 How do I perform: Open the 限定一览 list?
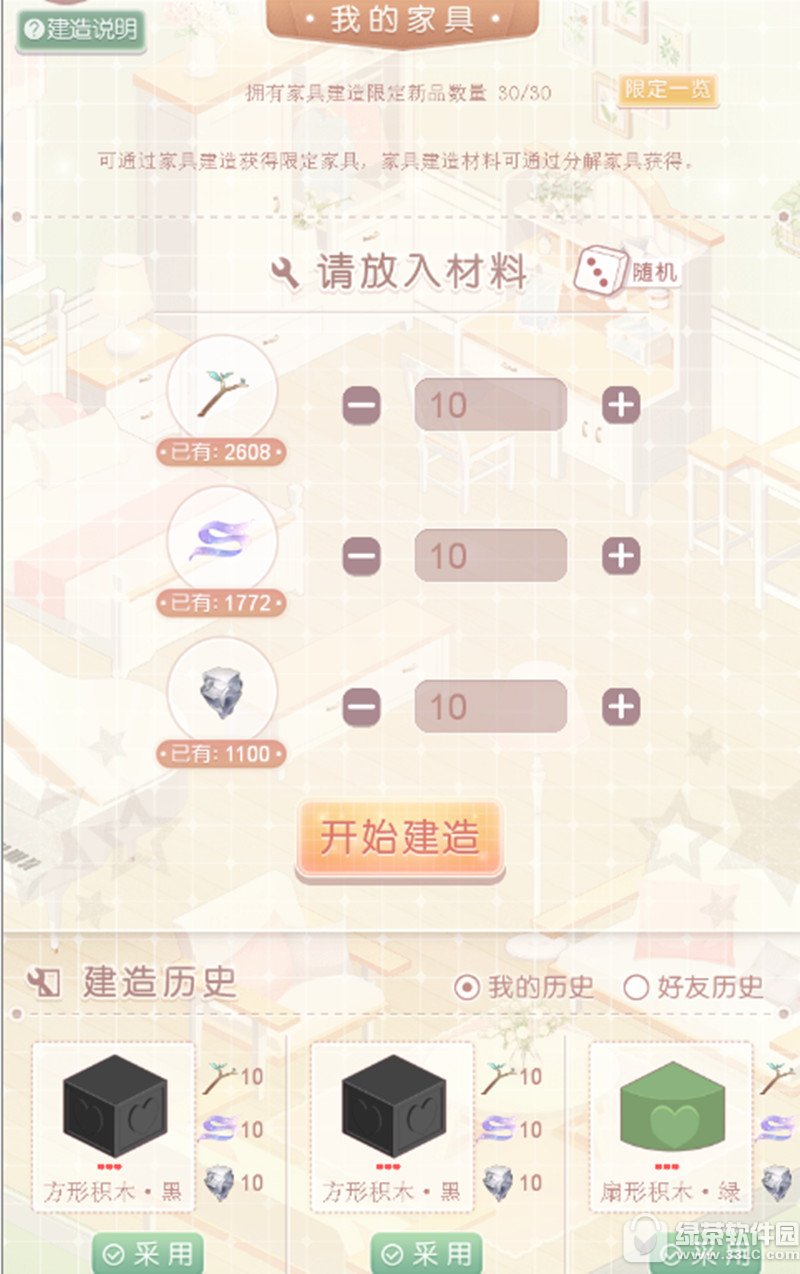[x=668, y=90]
